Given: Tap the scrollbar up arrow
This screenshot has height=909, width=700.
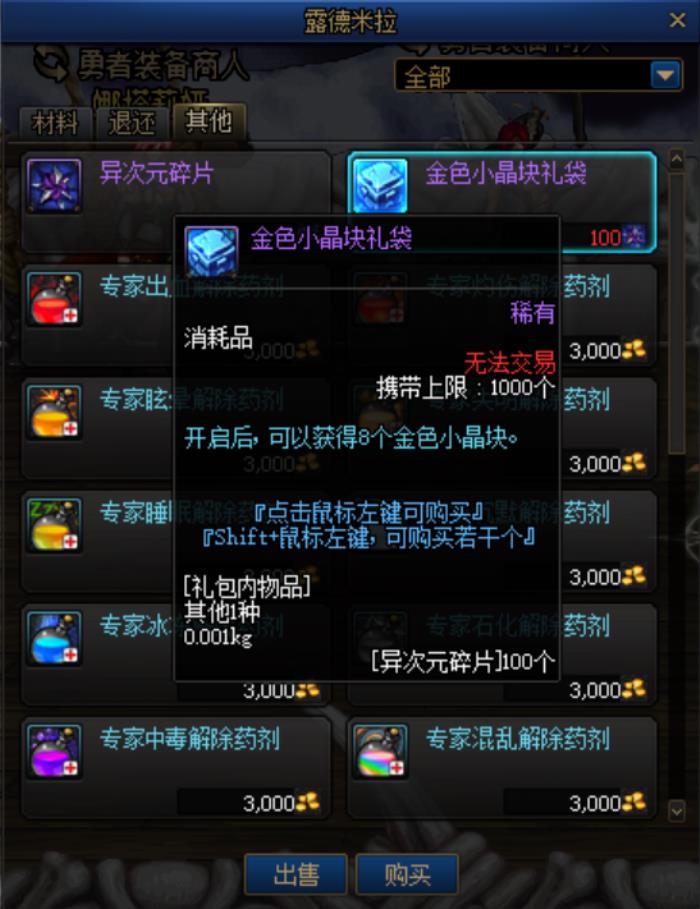Looking at the screenshot, I should [676, 159].
